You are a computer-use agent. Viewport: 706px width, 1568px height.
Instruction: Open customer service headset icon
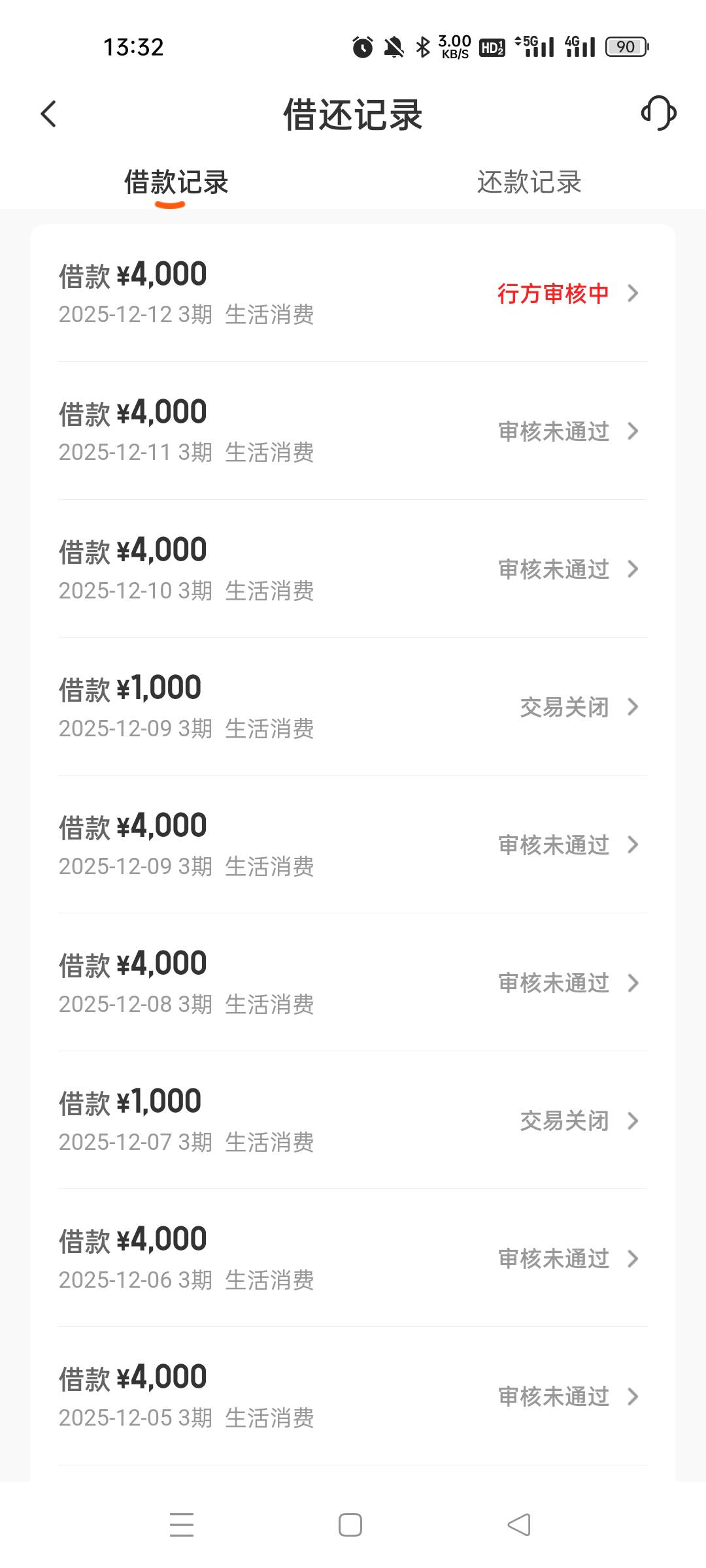point(658,114)
